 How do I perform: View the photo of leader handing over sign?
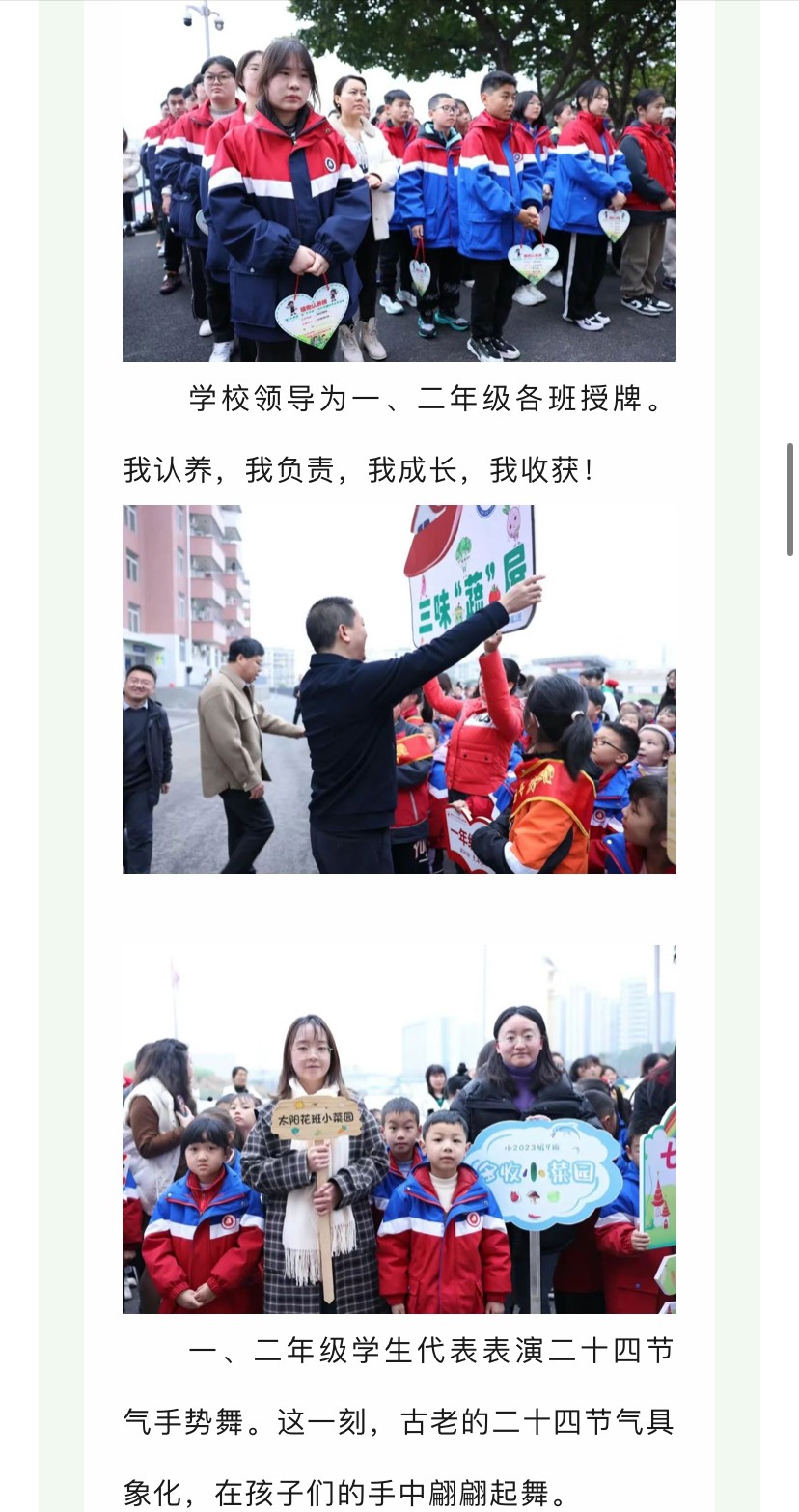pos(399,688)
